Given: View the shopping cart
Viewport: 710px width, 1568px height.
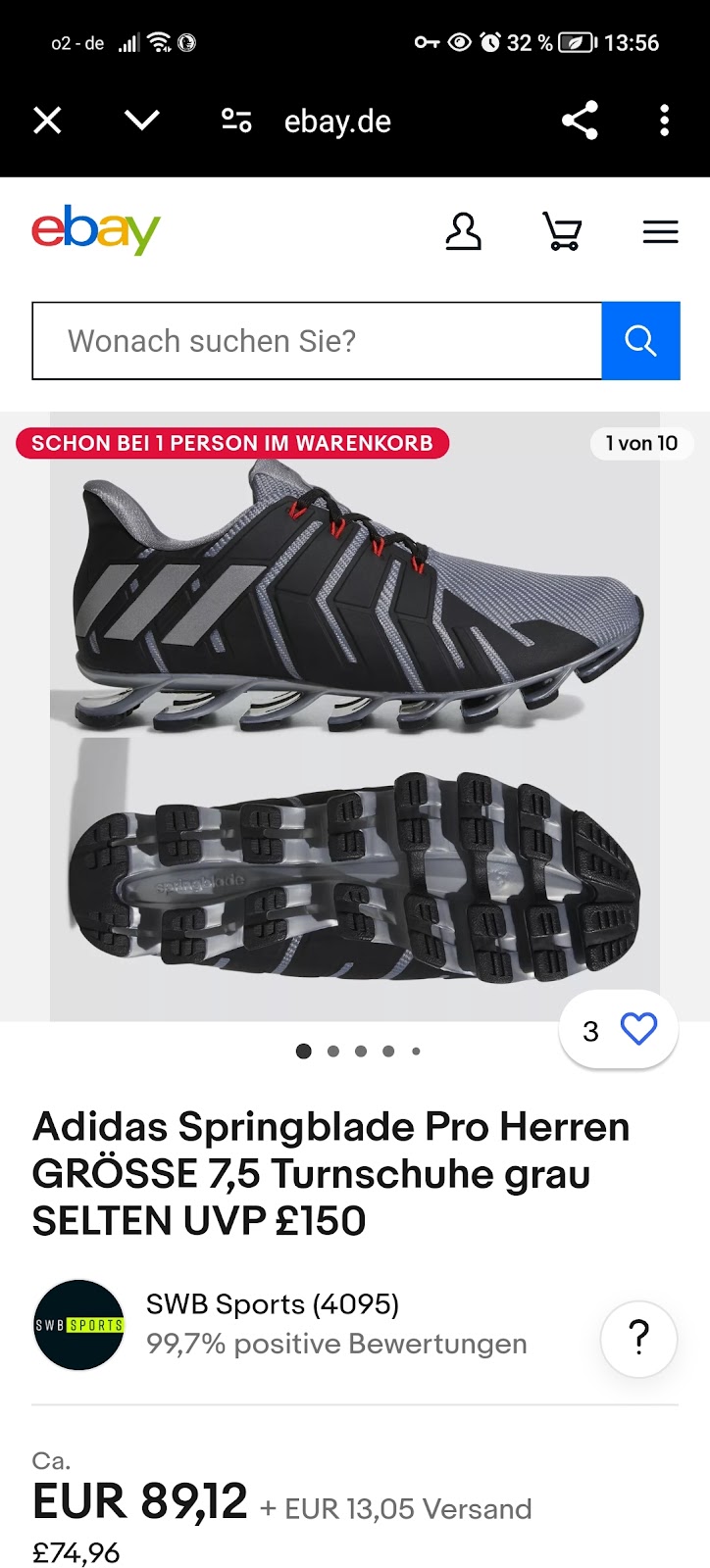Looking at the screenshot, I should [x=562, y=232].
